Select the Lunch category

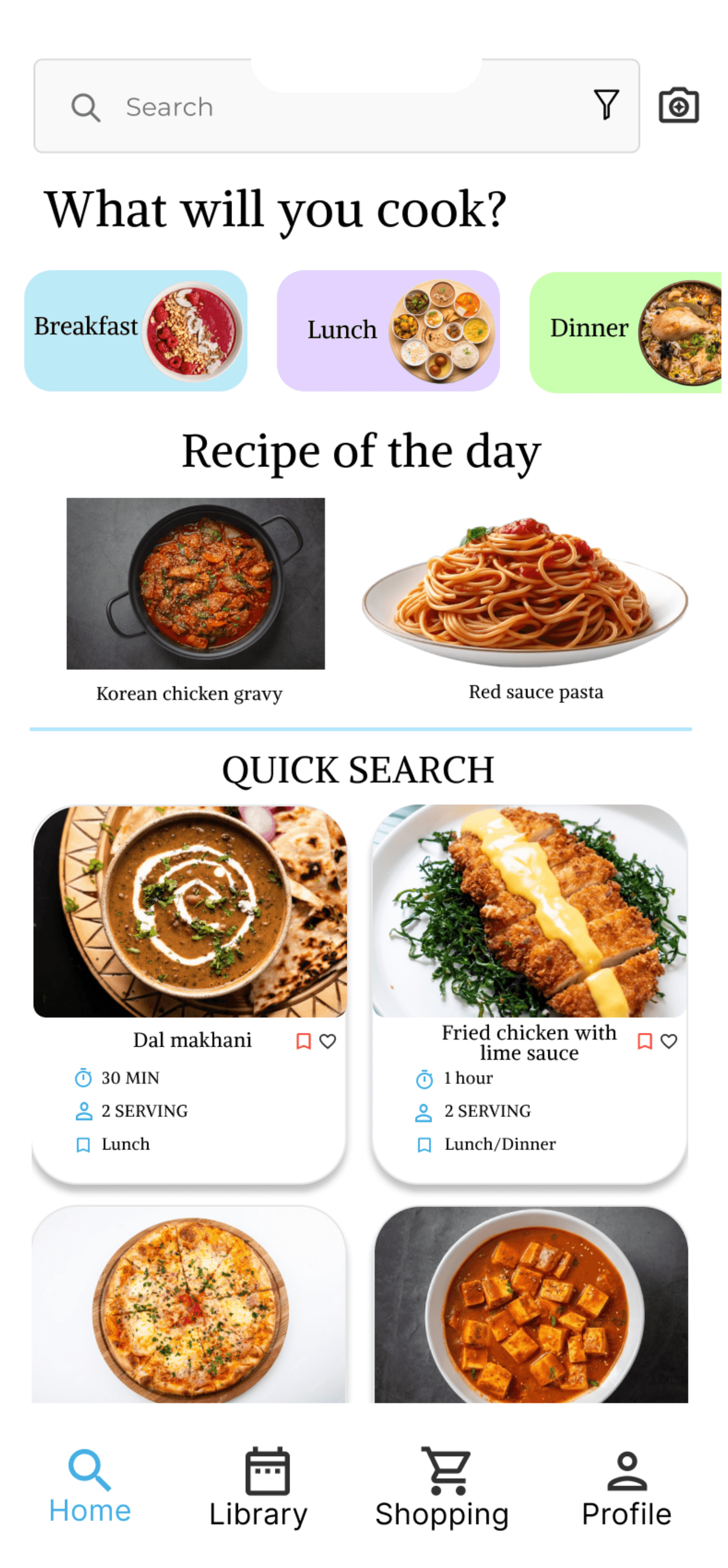[x=388, y=330]
